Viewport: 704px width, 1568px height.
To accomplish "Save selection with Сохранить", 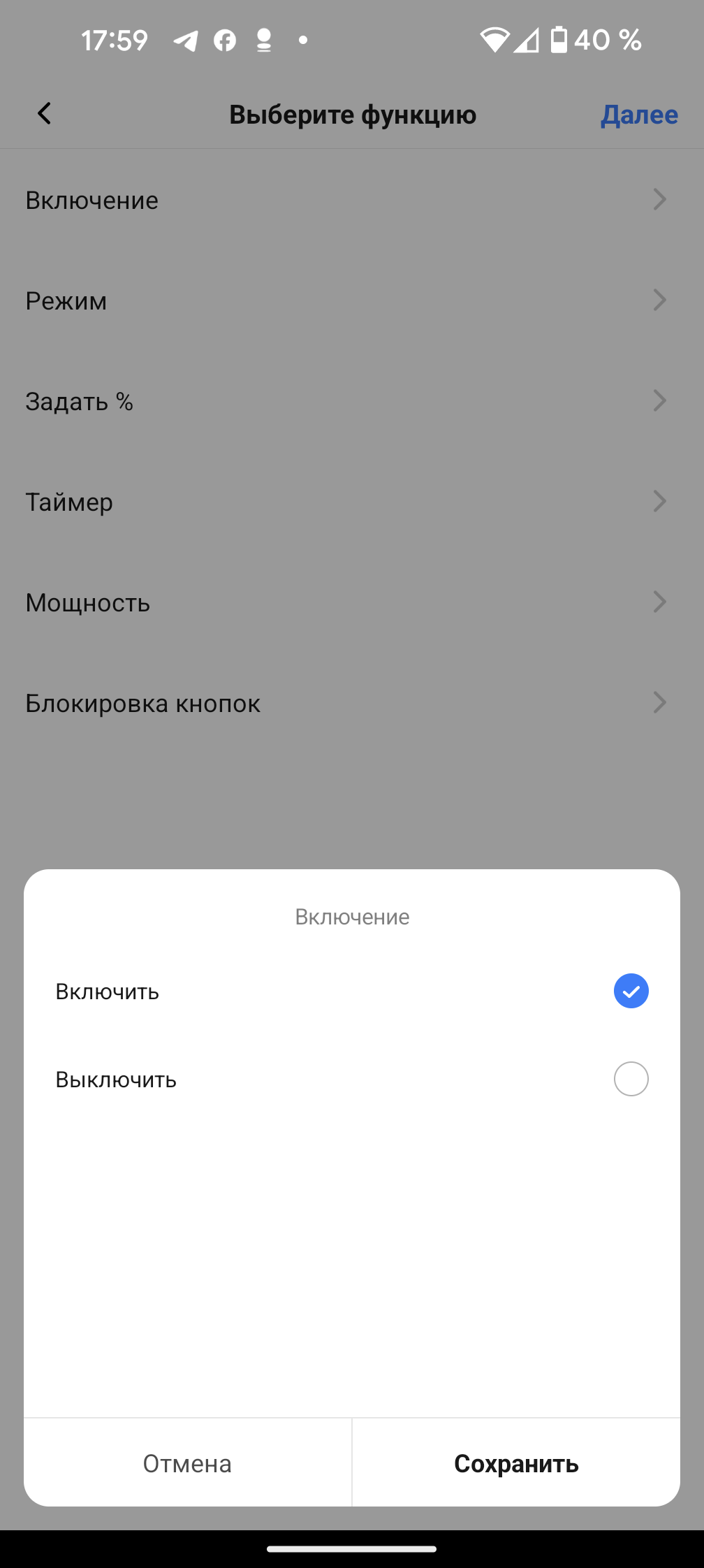I will coord(516,1463).
